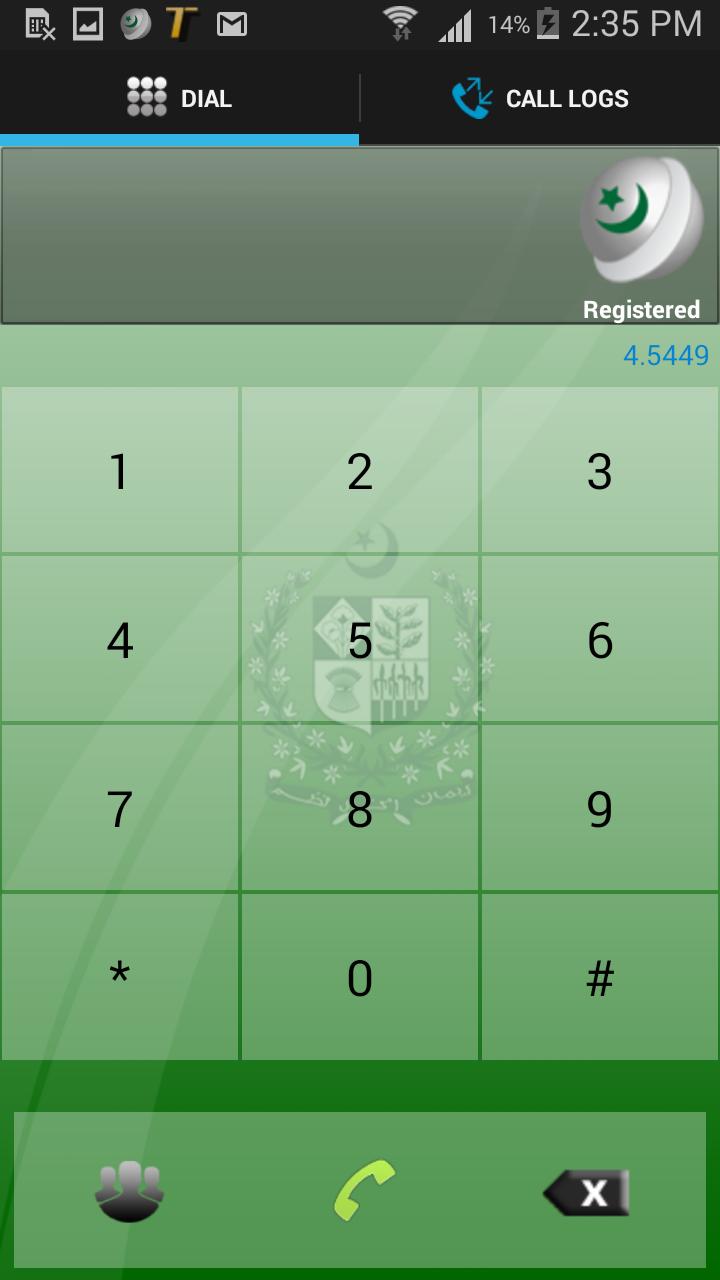Image resolution: width=720 pixels, height=1280 pixels.
Task: Open the contacts list icon
Action: point(130,1190)
